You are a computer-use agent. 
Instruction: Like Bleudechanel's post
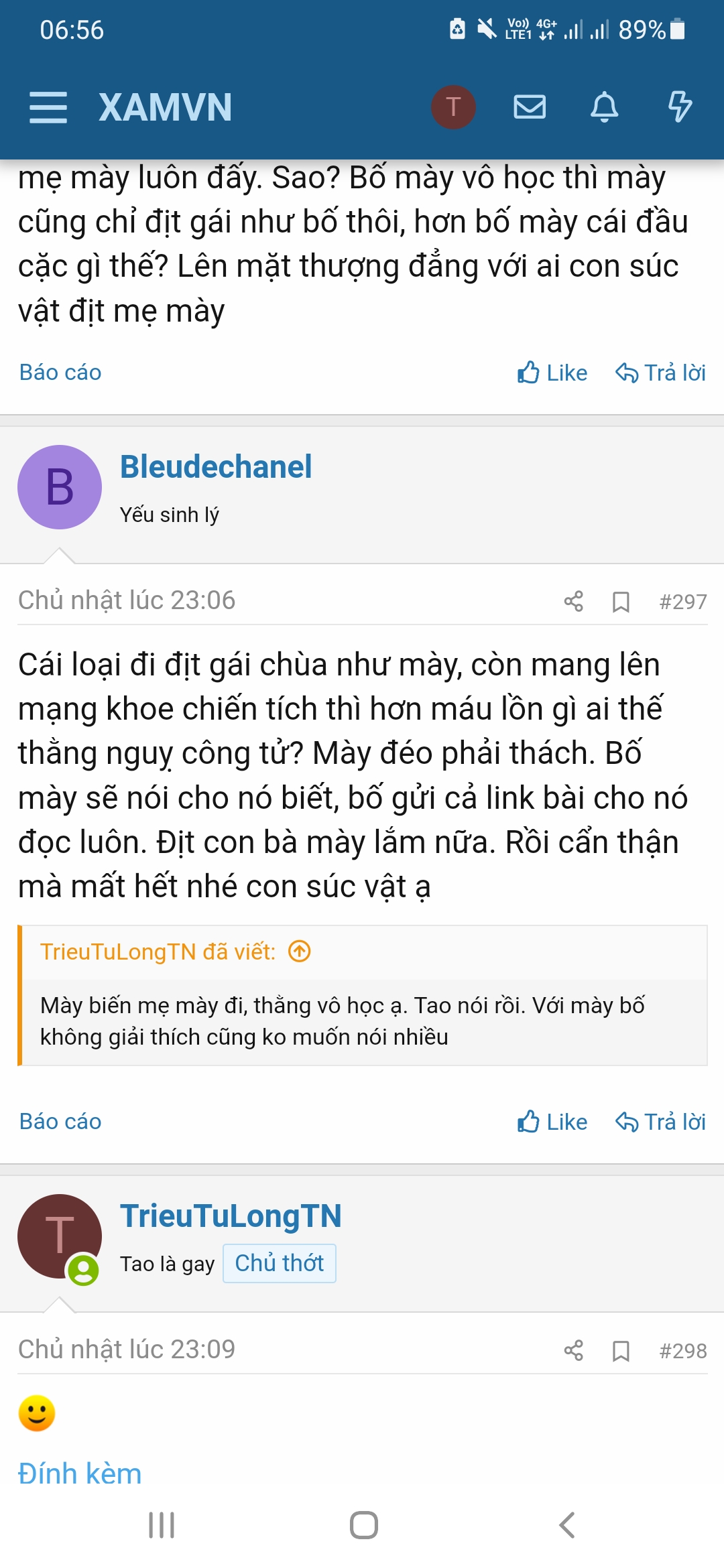pyautogui.click(x=552, y=1122)
